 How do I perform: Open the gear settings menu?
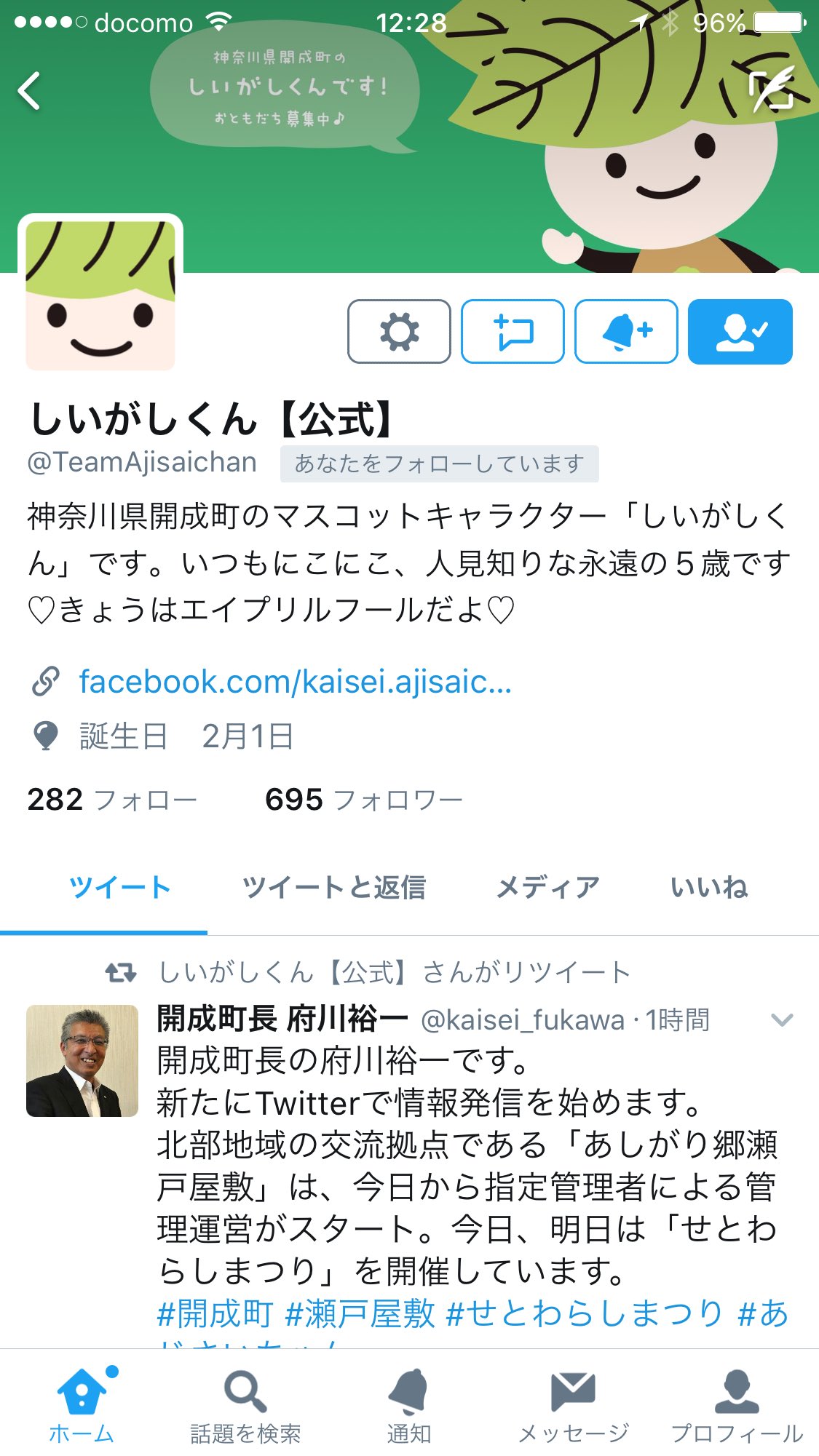click(x=399, y=332)
